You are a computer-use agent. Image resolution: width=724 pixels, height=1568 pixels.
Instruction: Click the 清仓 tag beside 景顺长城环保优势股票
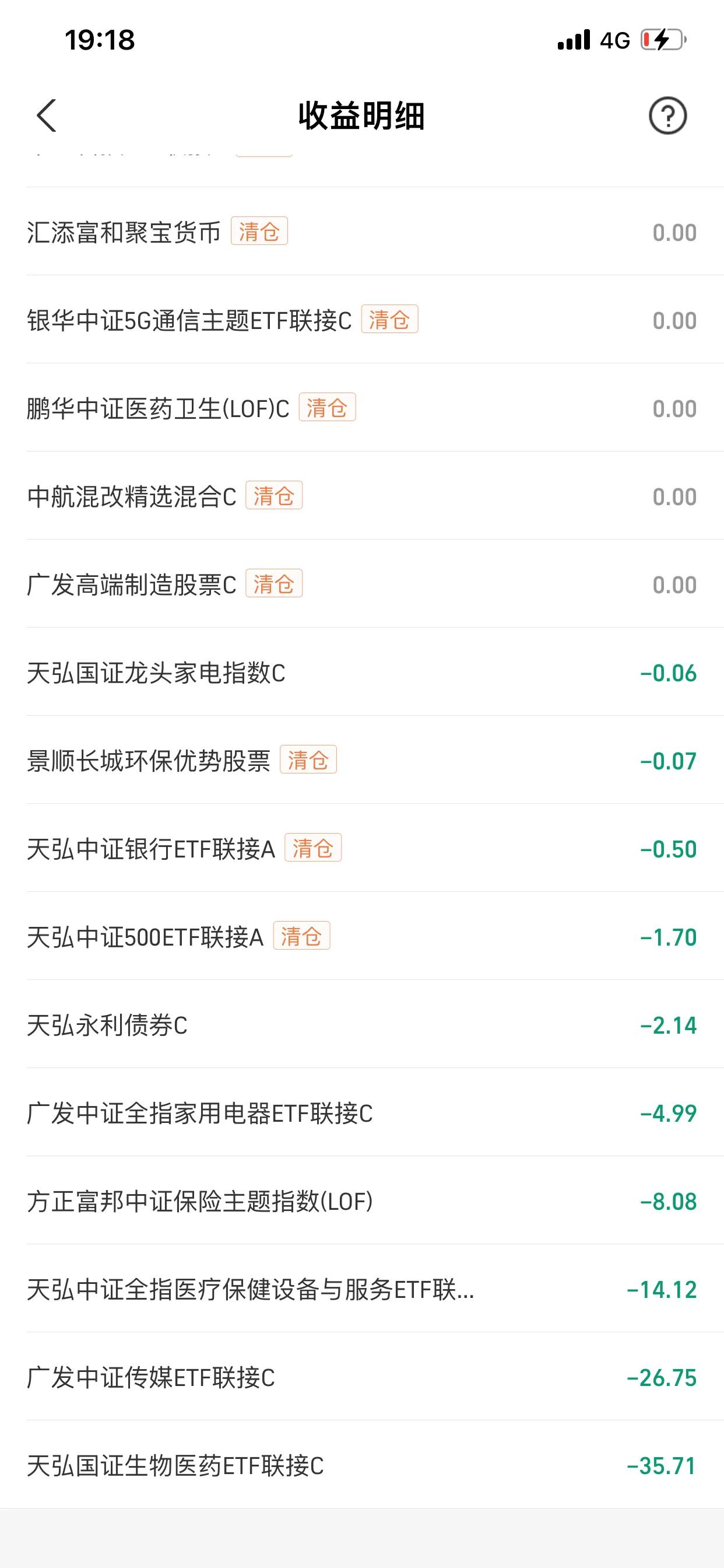coord(309,760)
